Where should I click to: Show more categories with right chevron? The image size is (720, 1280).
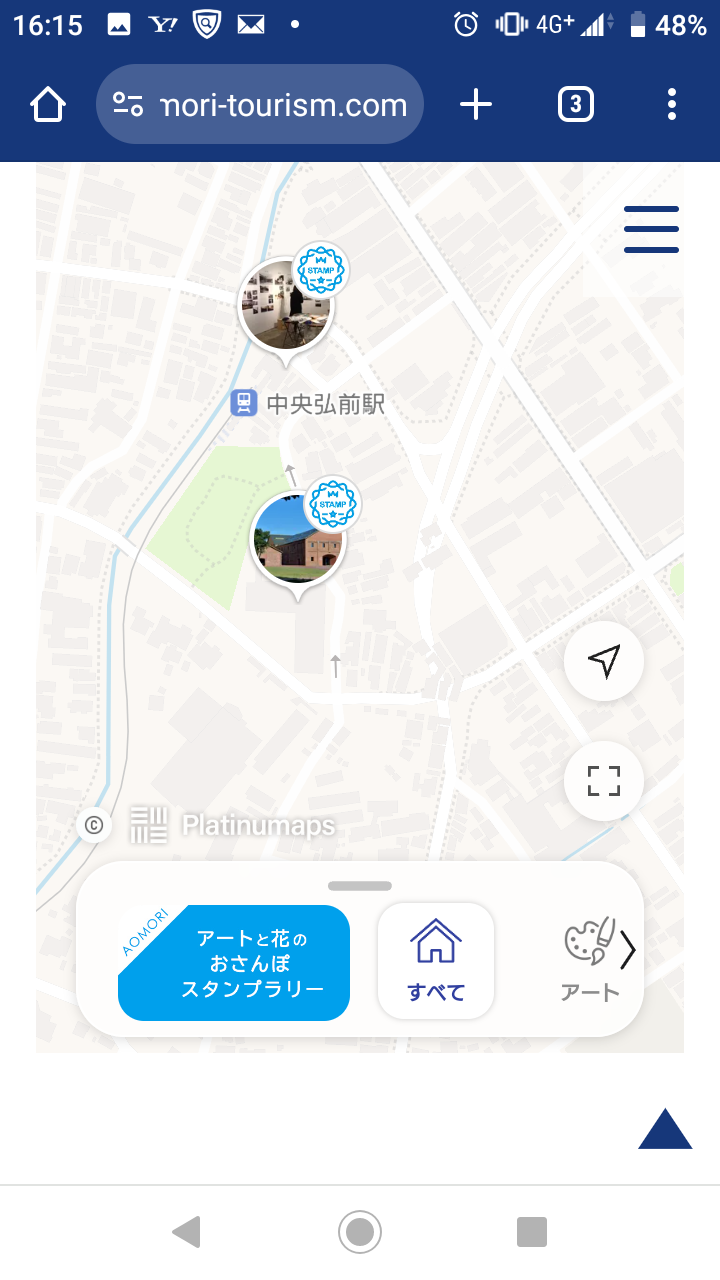628,951
